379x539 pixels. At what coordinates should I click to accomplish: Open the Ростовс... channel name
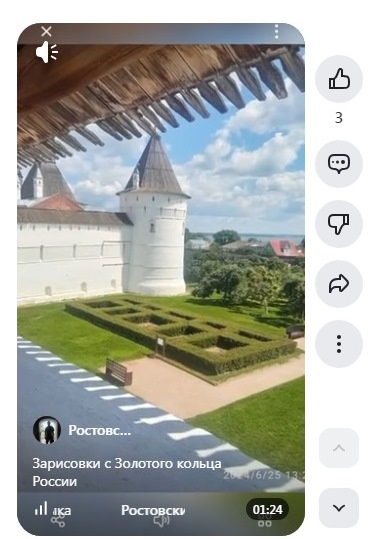coord(100,430)
